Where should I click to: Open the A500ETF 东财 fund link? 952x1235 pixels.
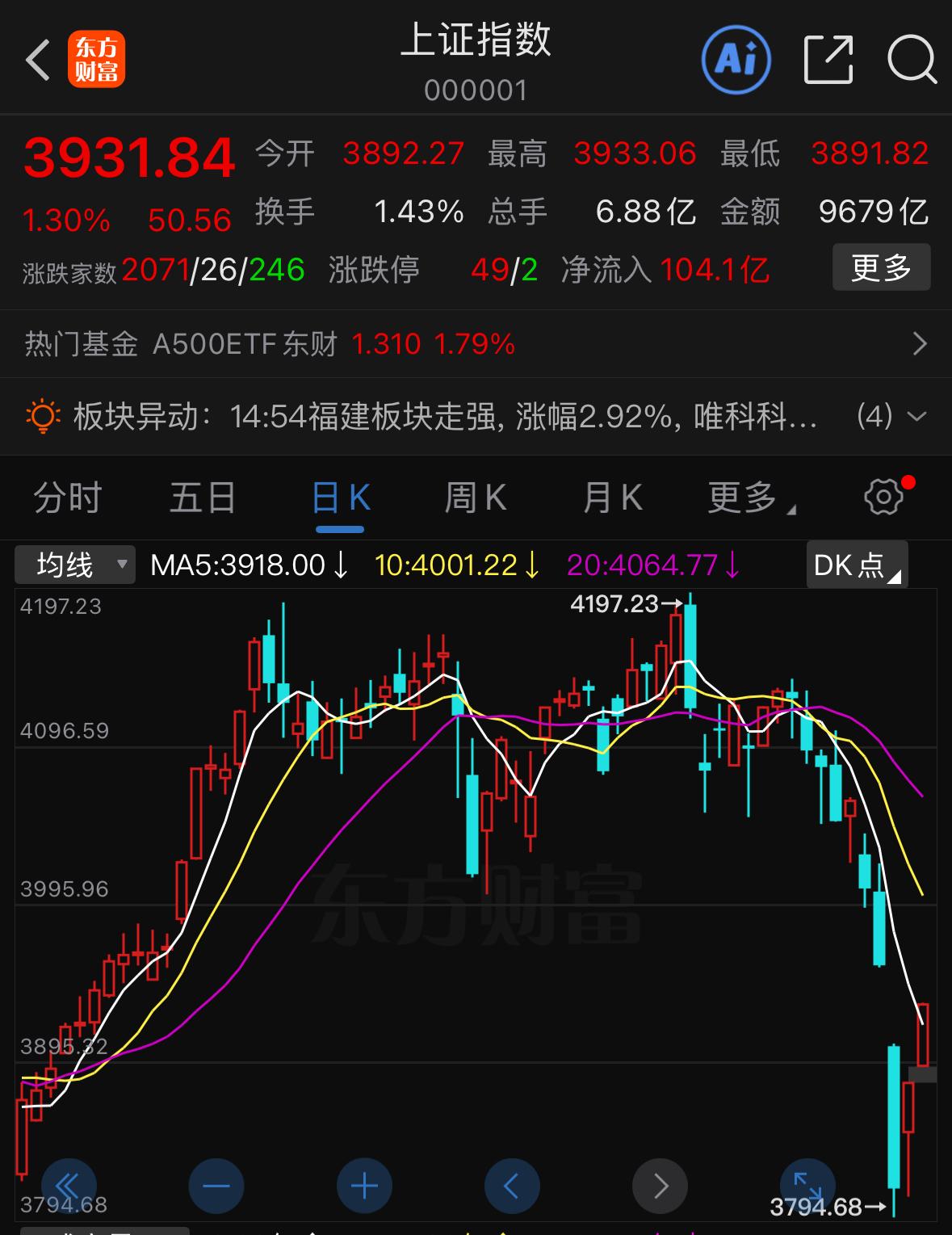pos(242,343)
